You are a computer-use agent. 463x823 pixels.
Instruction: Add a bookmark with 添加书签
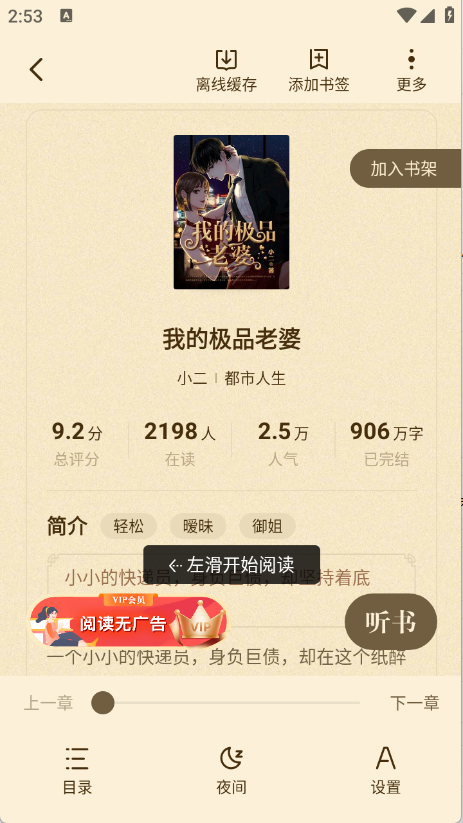pos(319,71)
